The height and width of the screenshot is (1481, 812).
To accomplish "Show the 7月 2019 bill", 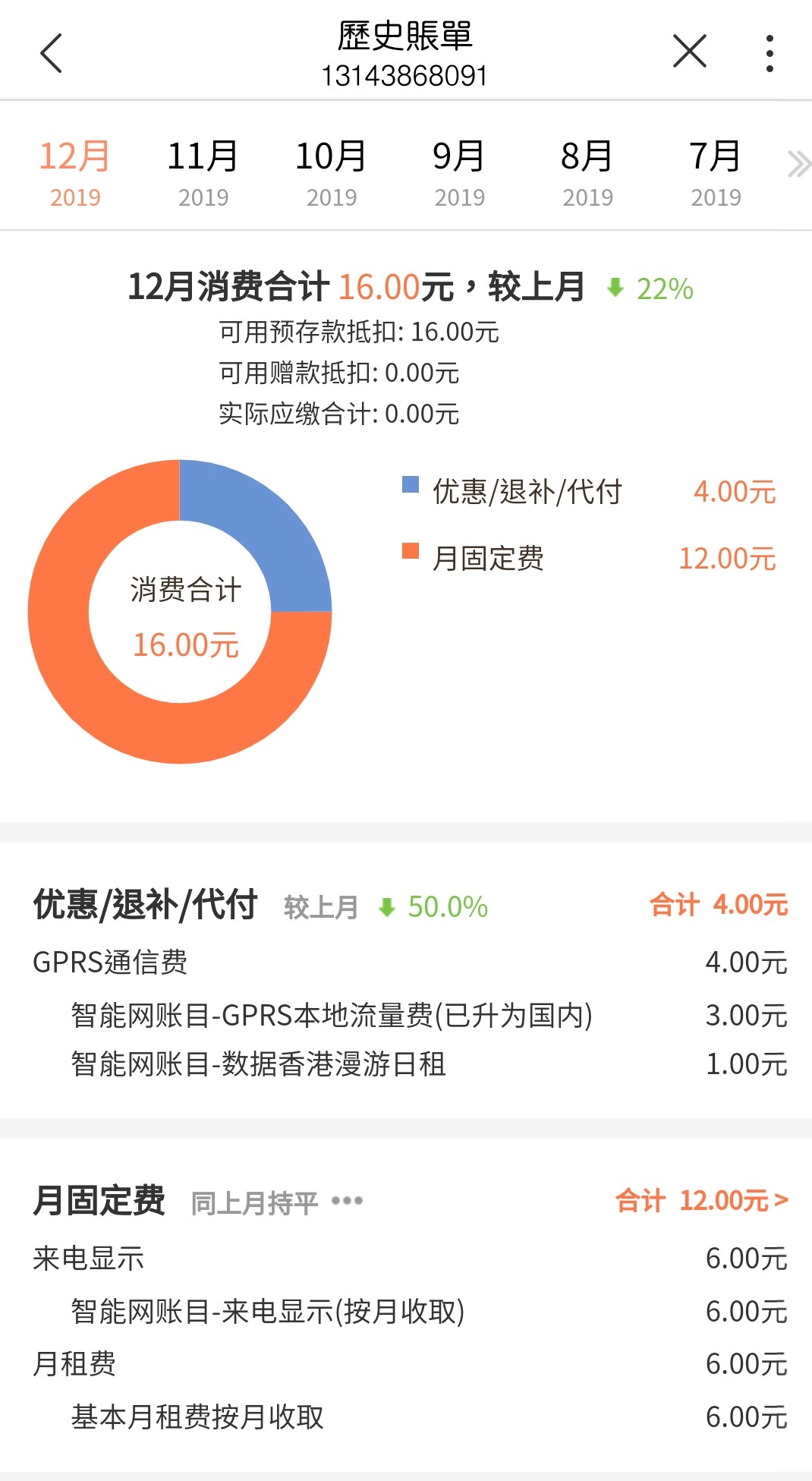I will coord(716,173).
